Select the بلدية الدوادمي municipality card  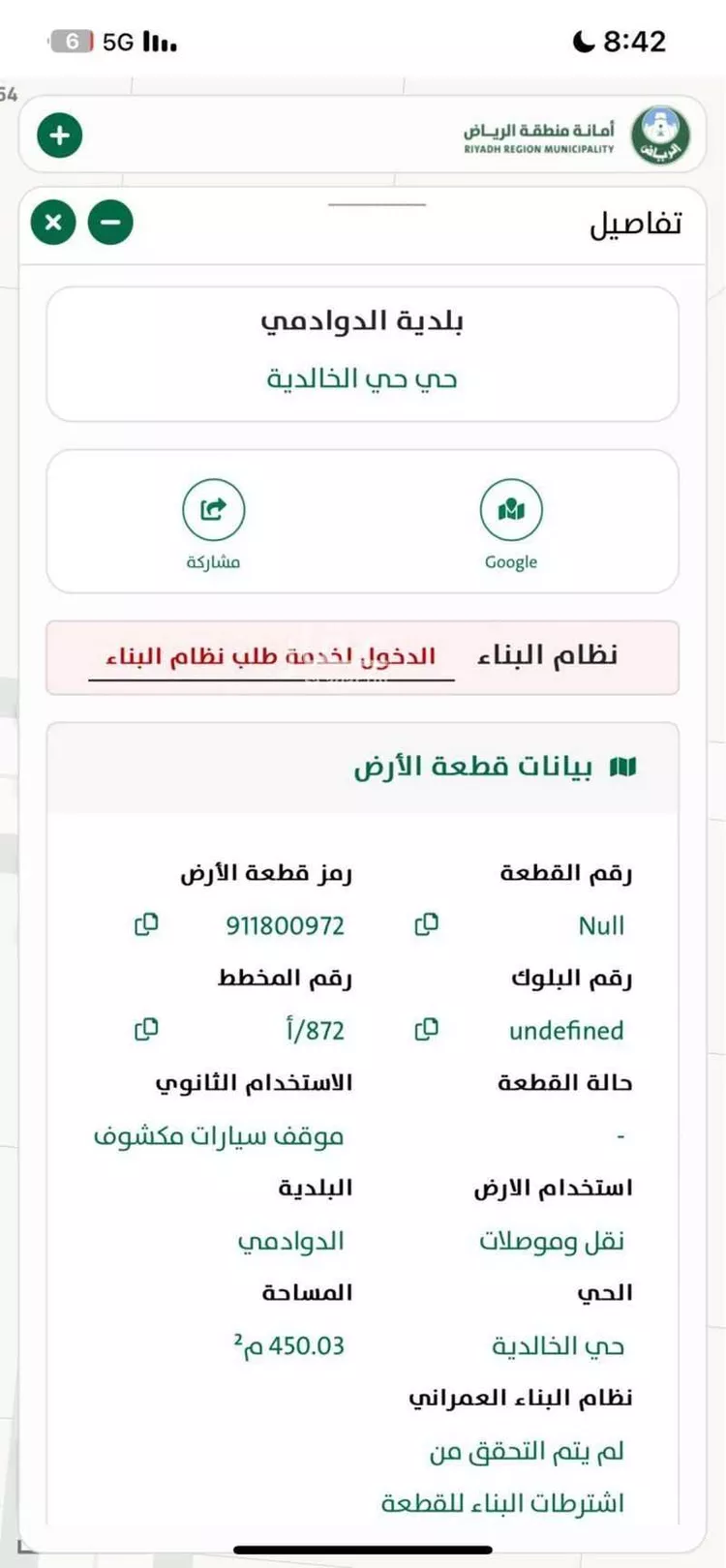[x=363, y=351]
